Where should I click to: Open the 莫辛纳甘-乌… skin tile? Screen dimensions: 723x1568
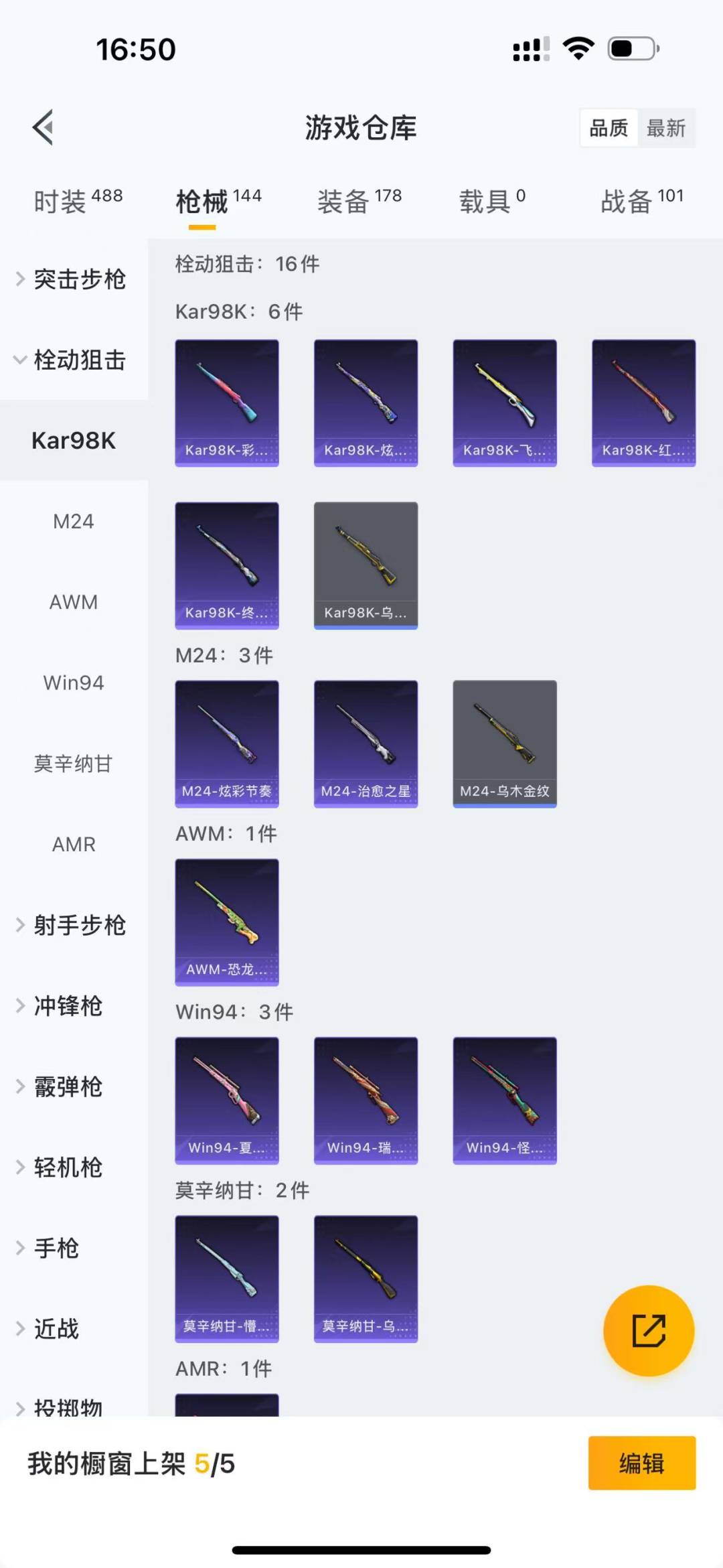(366, 1279)
